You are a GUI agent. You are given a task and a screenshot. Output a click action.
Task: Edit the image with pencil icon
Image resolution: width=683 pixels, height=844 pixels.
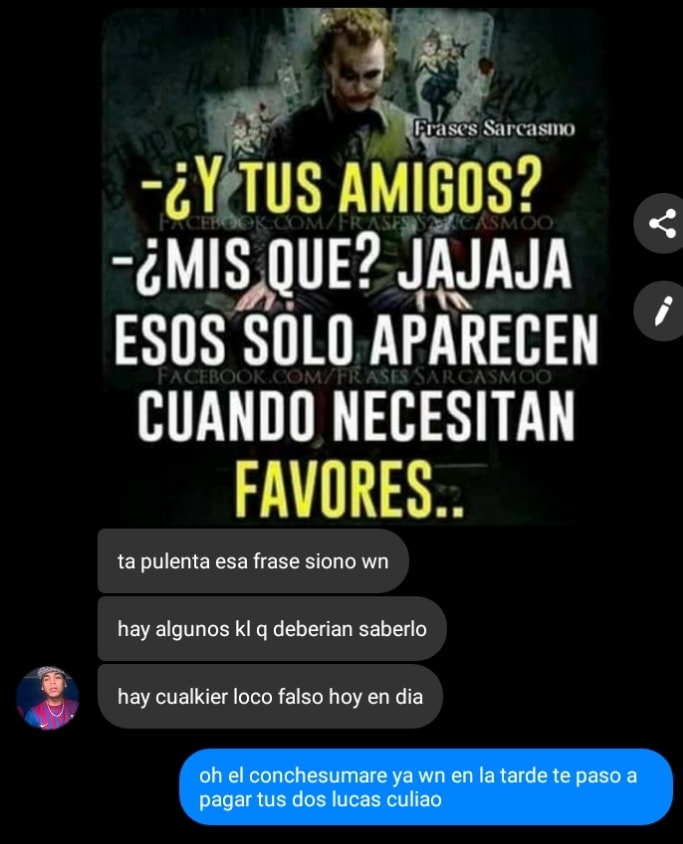[x=660, y=311]
